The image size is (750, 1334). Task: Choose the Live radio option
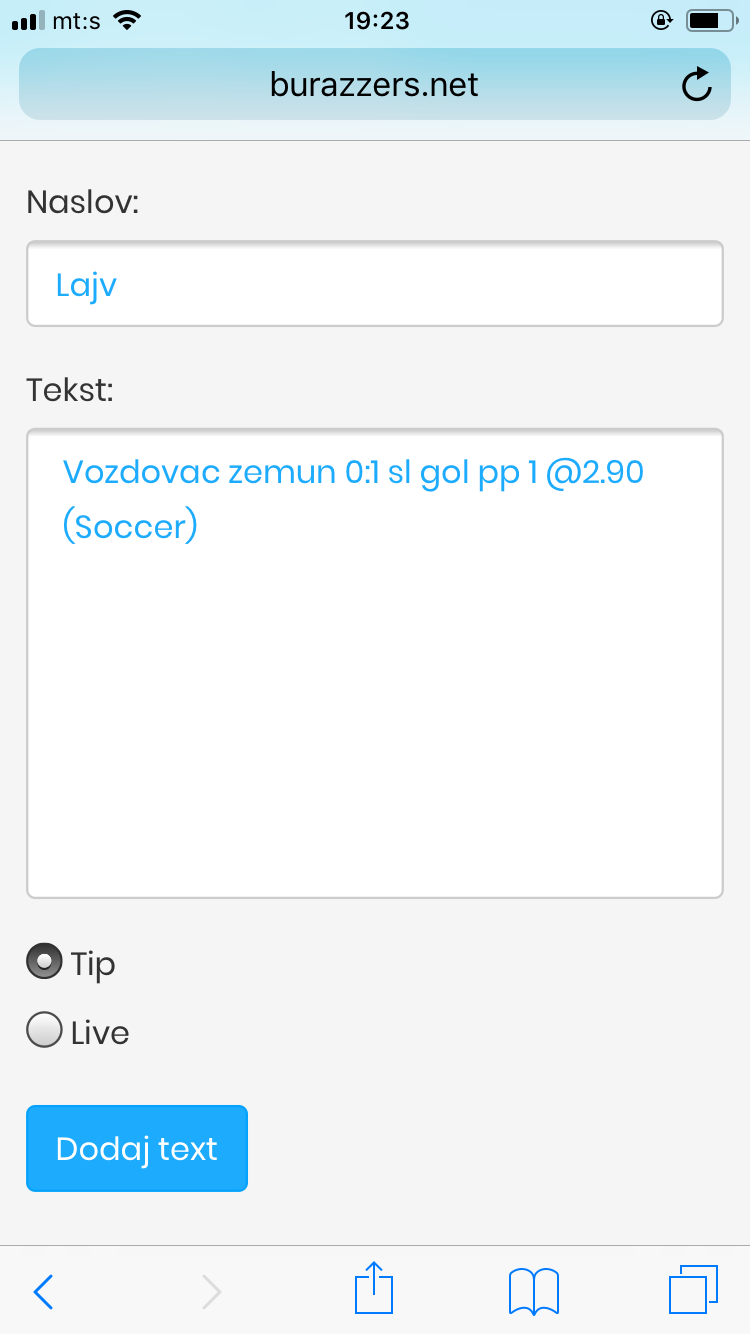44,1030
